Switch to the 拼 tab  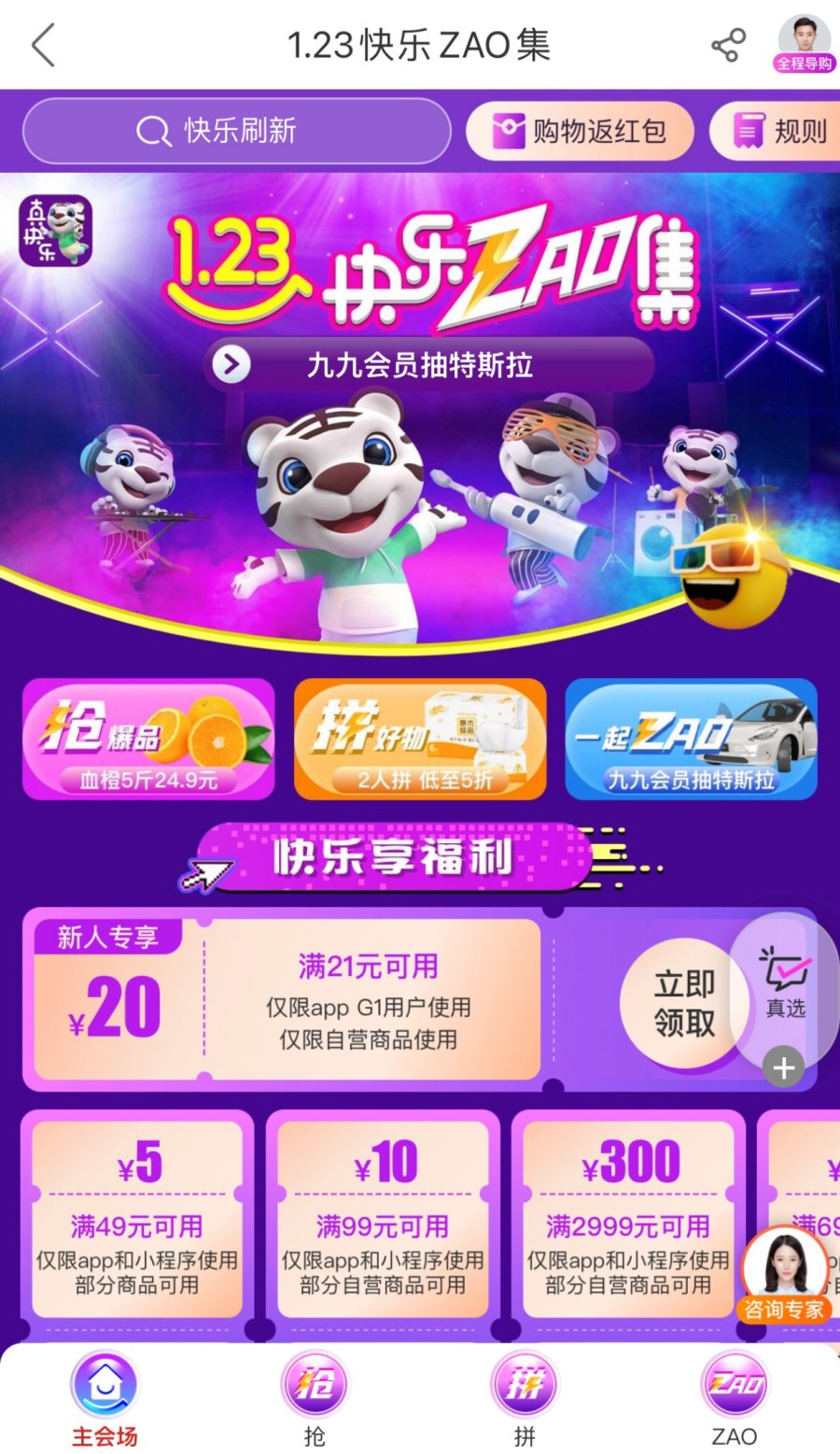[525, 1398]
